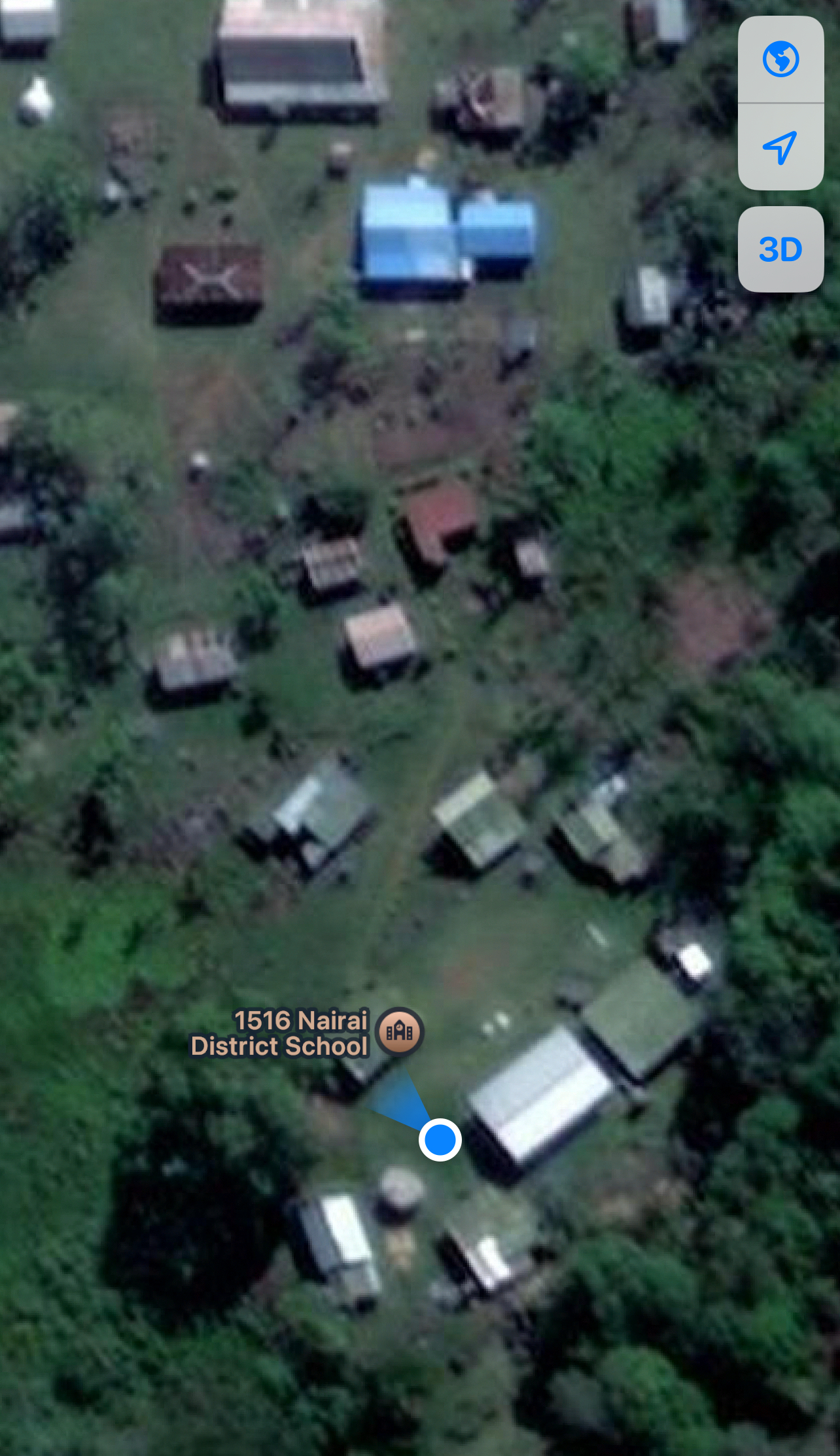
Task: Tap the blue current location dot
Action: [x=440, y=1139]
